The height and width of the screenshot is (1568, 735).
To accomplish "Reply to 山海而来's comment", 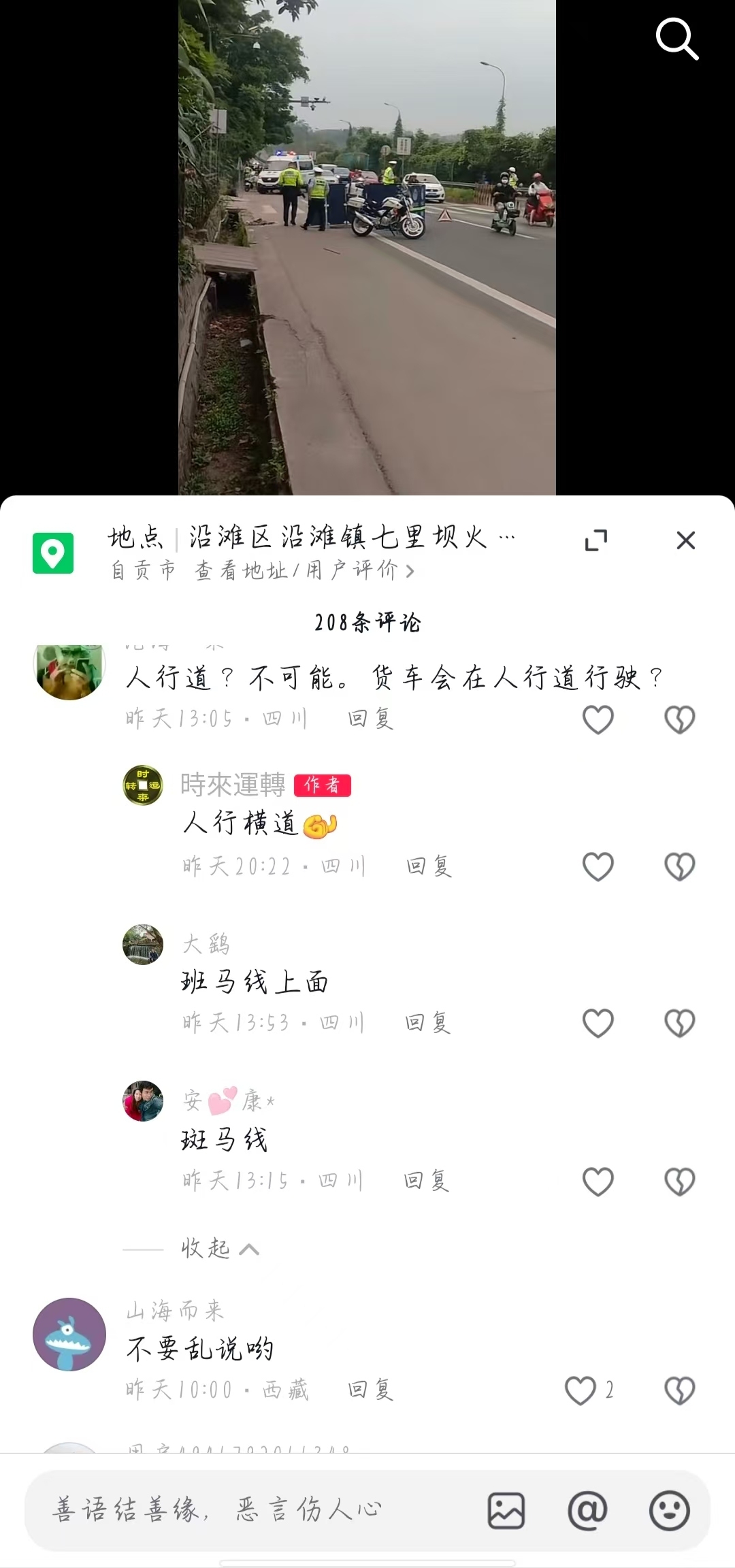I will coord(370,1390).
